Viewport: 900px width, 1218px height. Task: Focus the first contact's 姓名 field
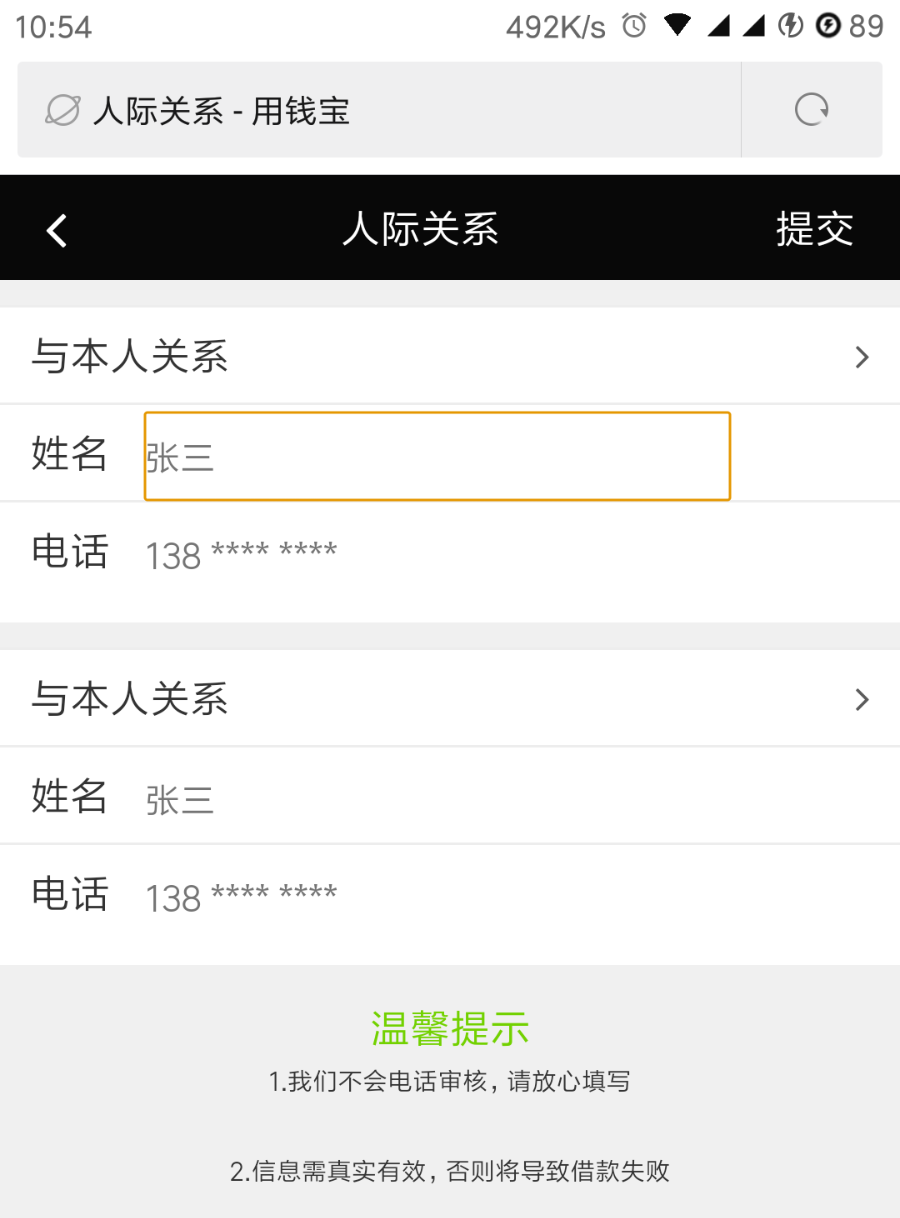tap(437, 456)
